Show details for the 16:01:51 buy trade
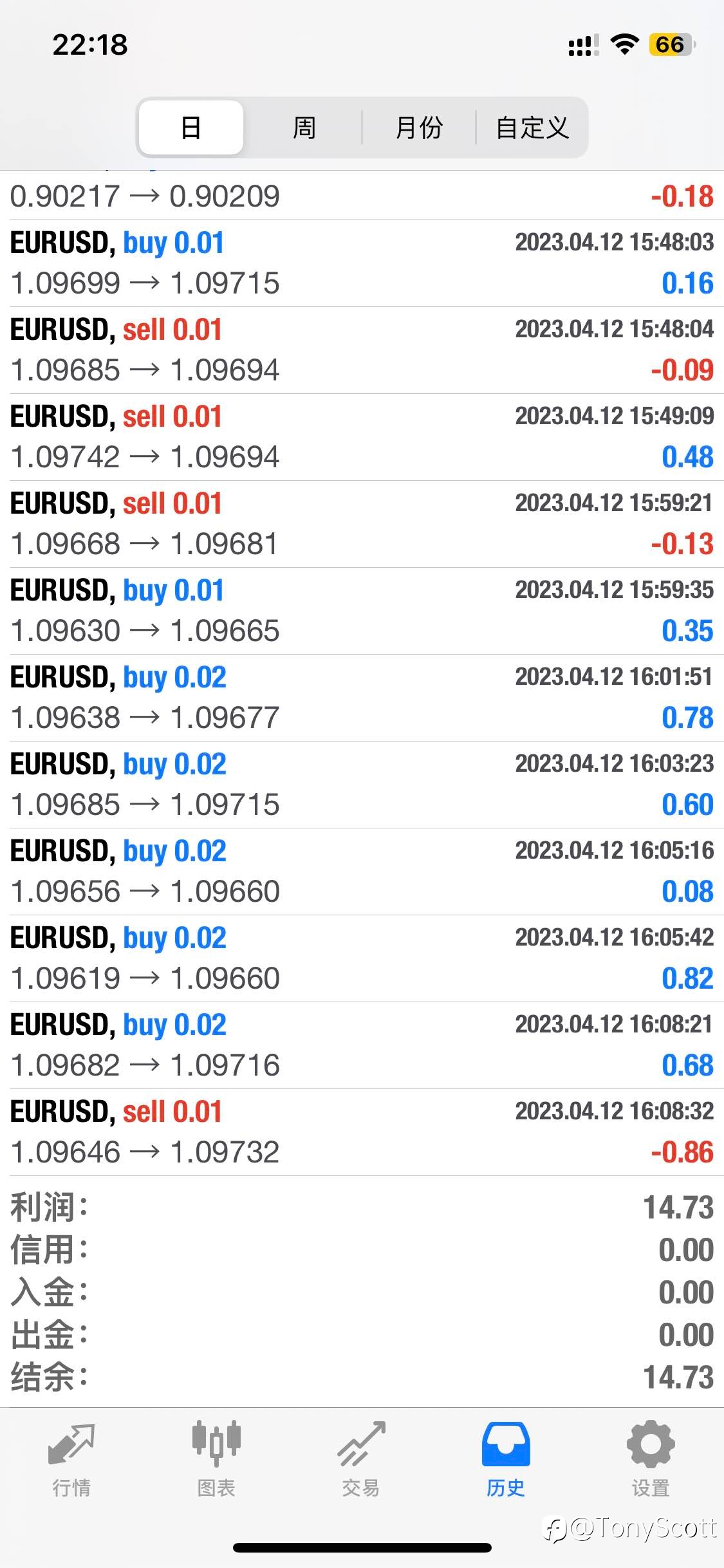This screenshot has height=1568, width=724. click(x=362, y=698)
